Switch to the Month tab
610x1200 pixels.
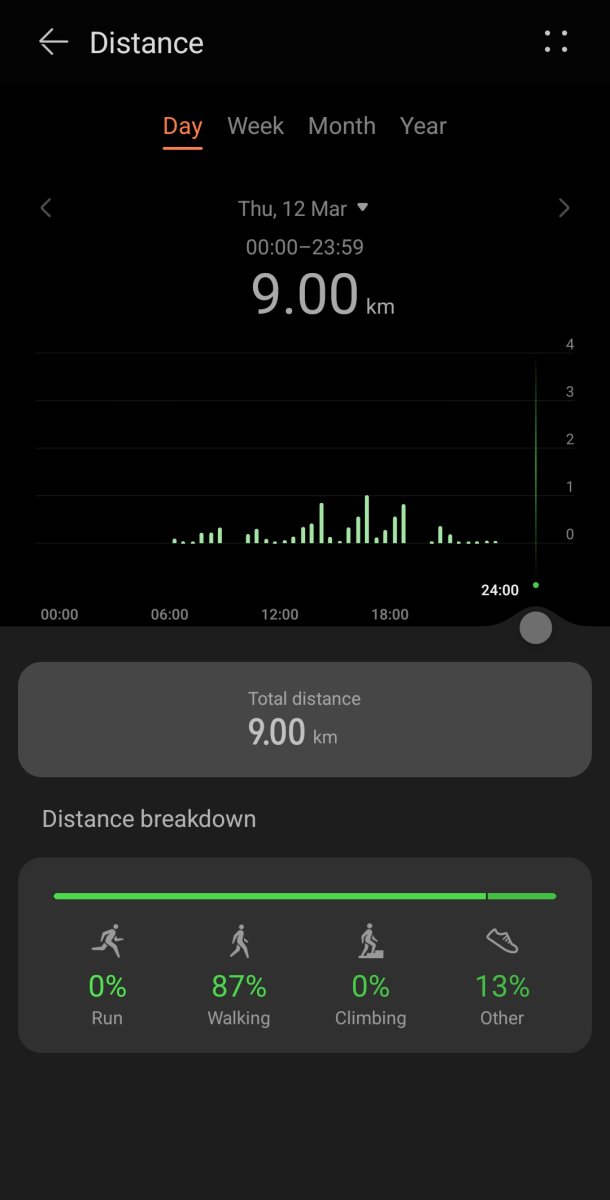coord(342,126)
